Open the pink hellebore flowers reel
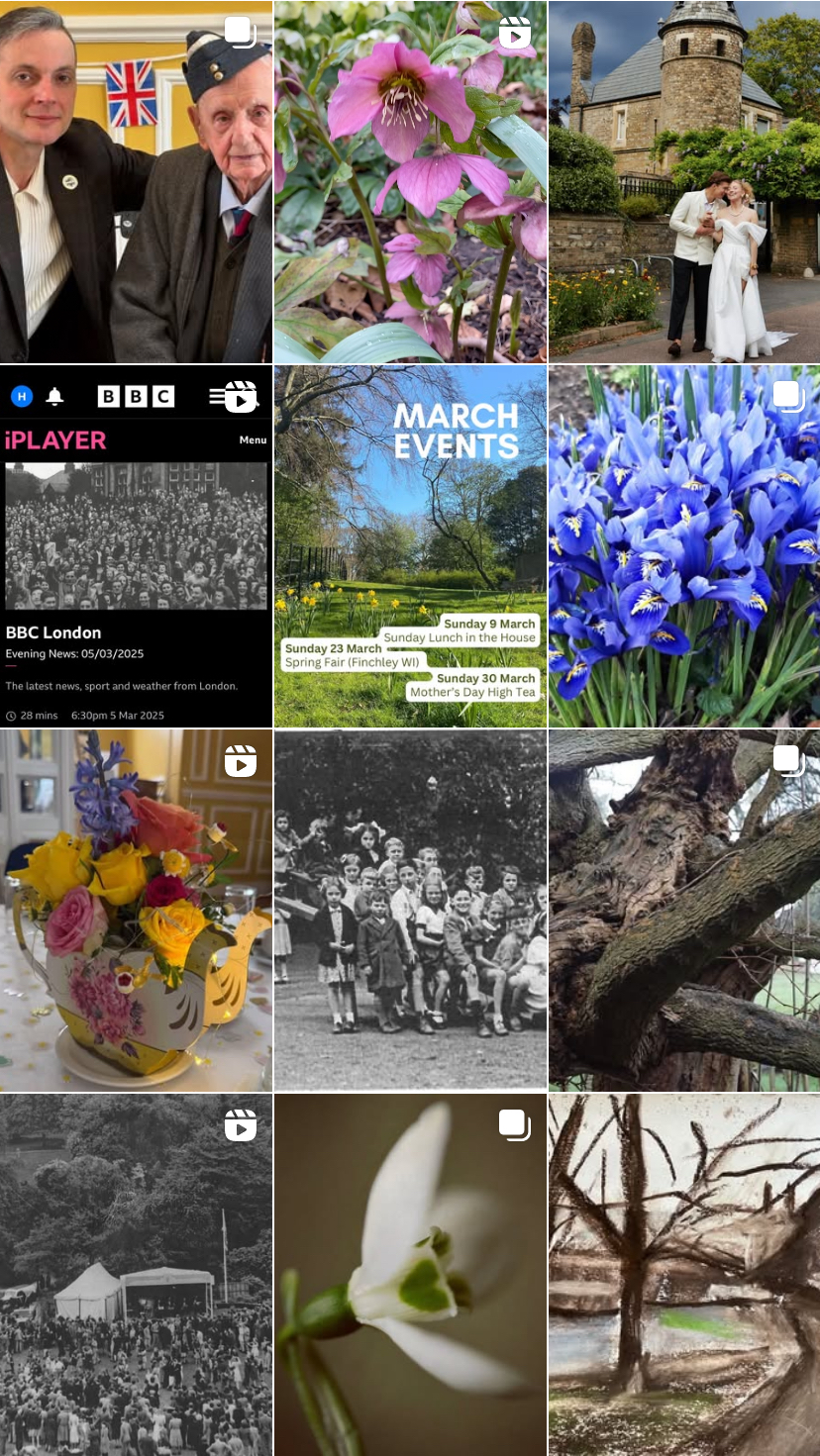Image resolution: width=820 pixels, height=1456 pixels. pos(410,182)
